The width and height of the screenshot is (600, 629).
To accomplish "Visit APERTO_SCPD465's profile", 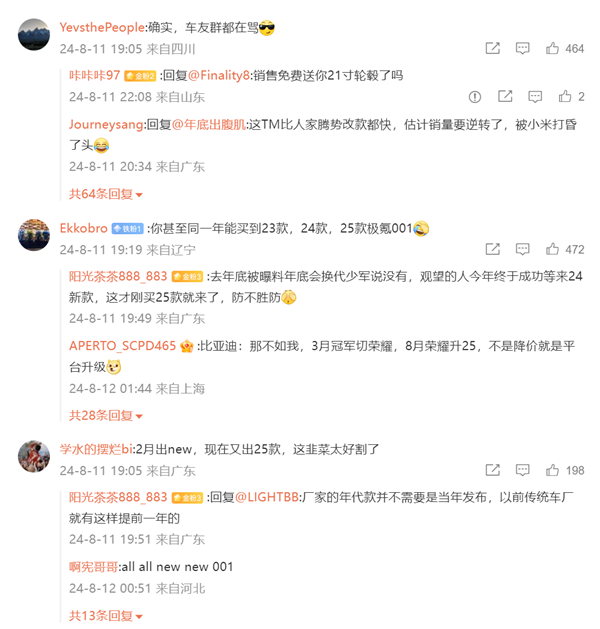I will tap(122, 346).
